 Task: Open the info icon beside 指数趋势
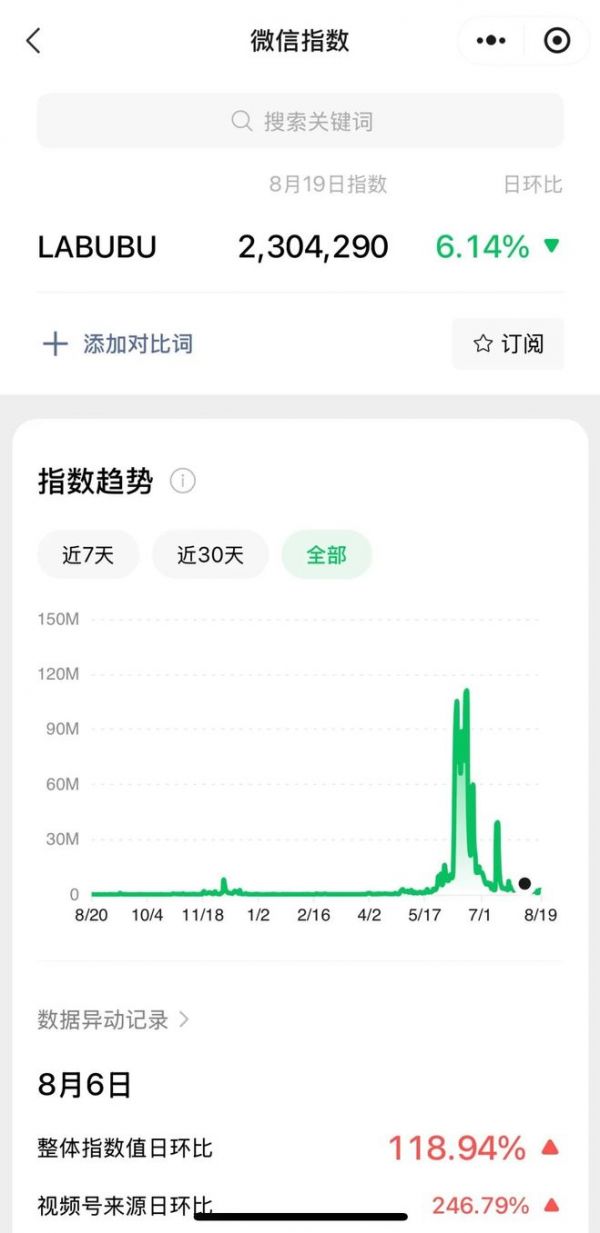[183, 481]
